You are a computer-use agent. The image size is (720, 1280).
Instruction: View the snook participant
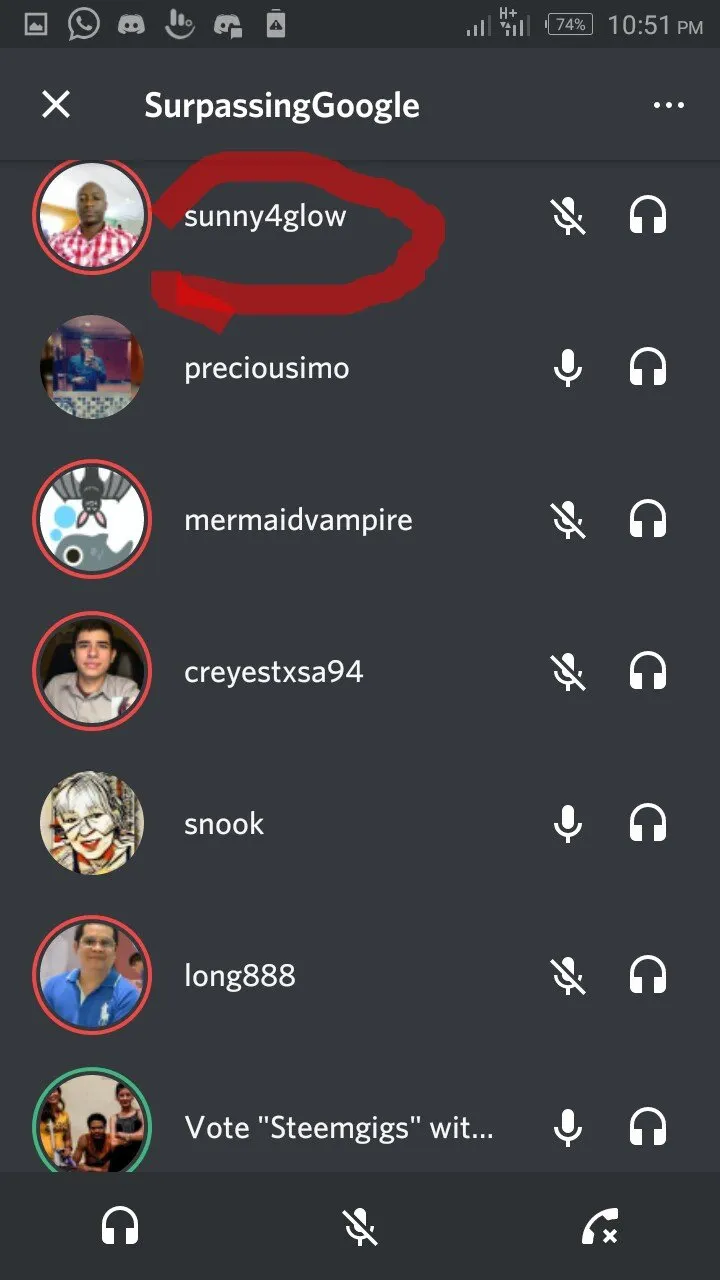click(360, 824)
